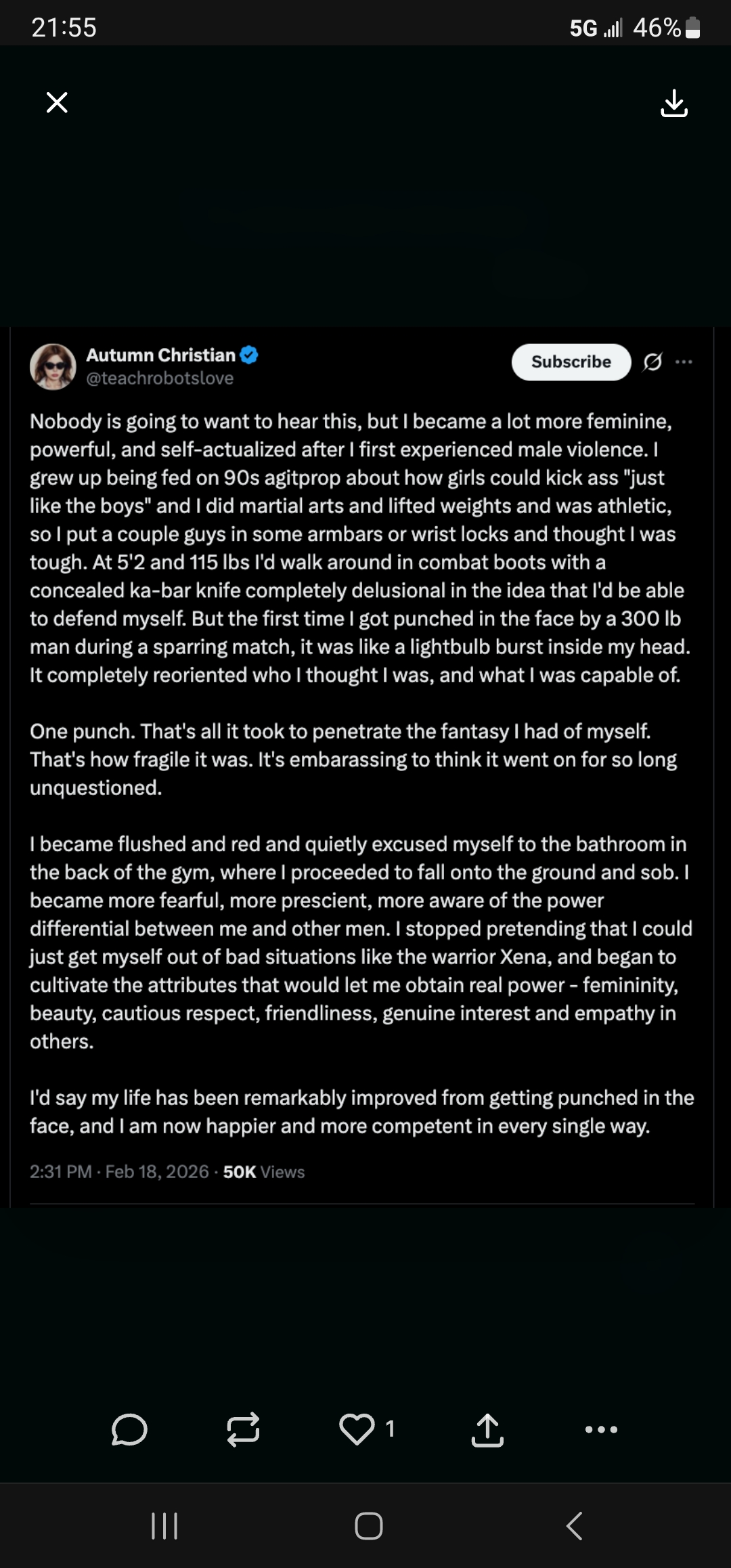The image size is (731, 1568).
Task: Repost this post
Action: 243,1429
